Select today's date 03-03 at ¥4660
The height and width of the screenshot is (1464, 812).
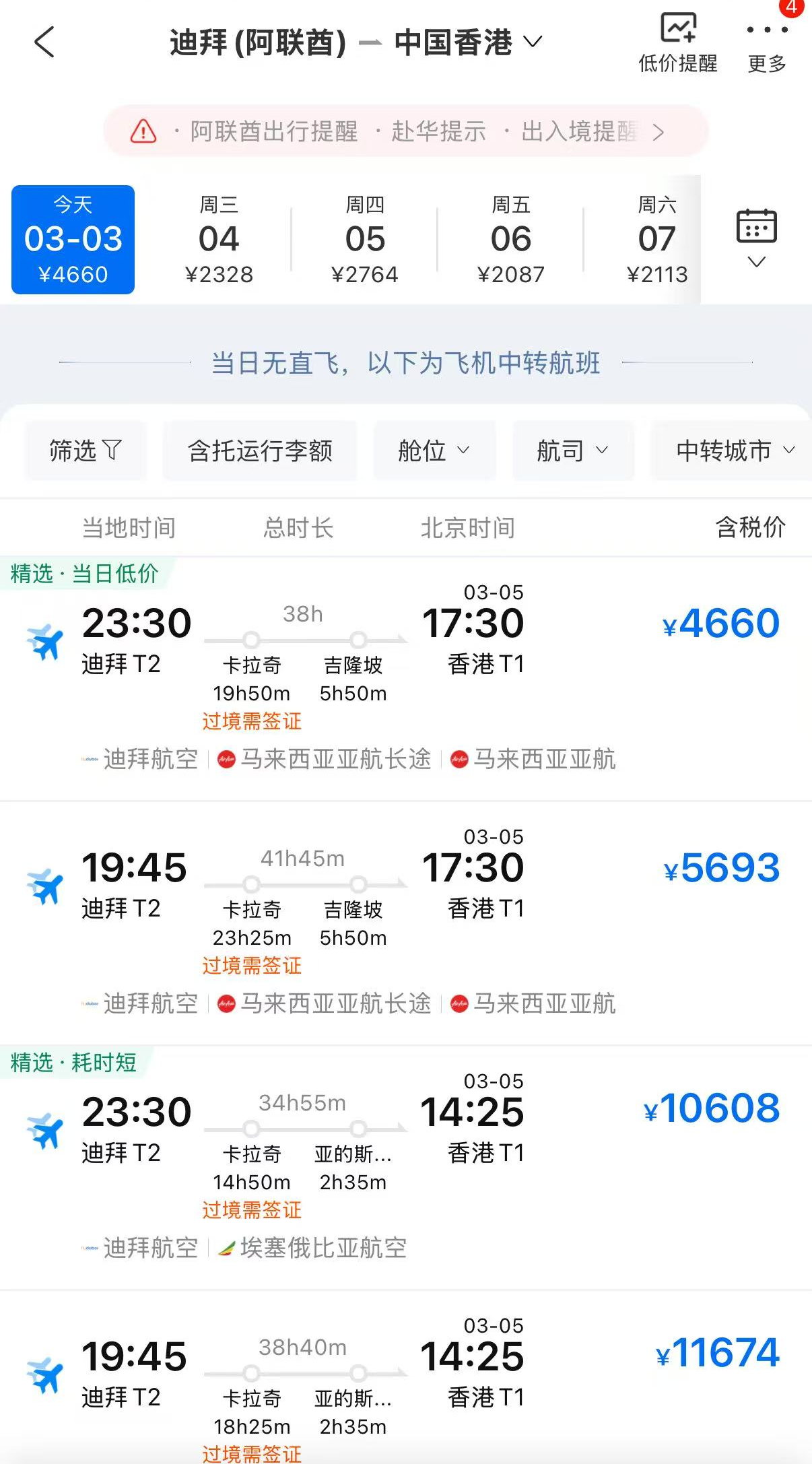pyautogui.click(x=73, y=240)
